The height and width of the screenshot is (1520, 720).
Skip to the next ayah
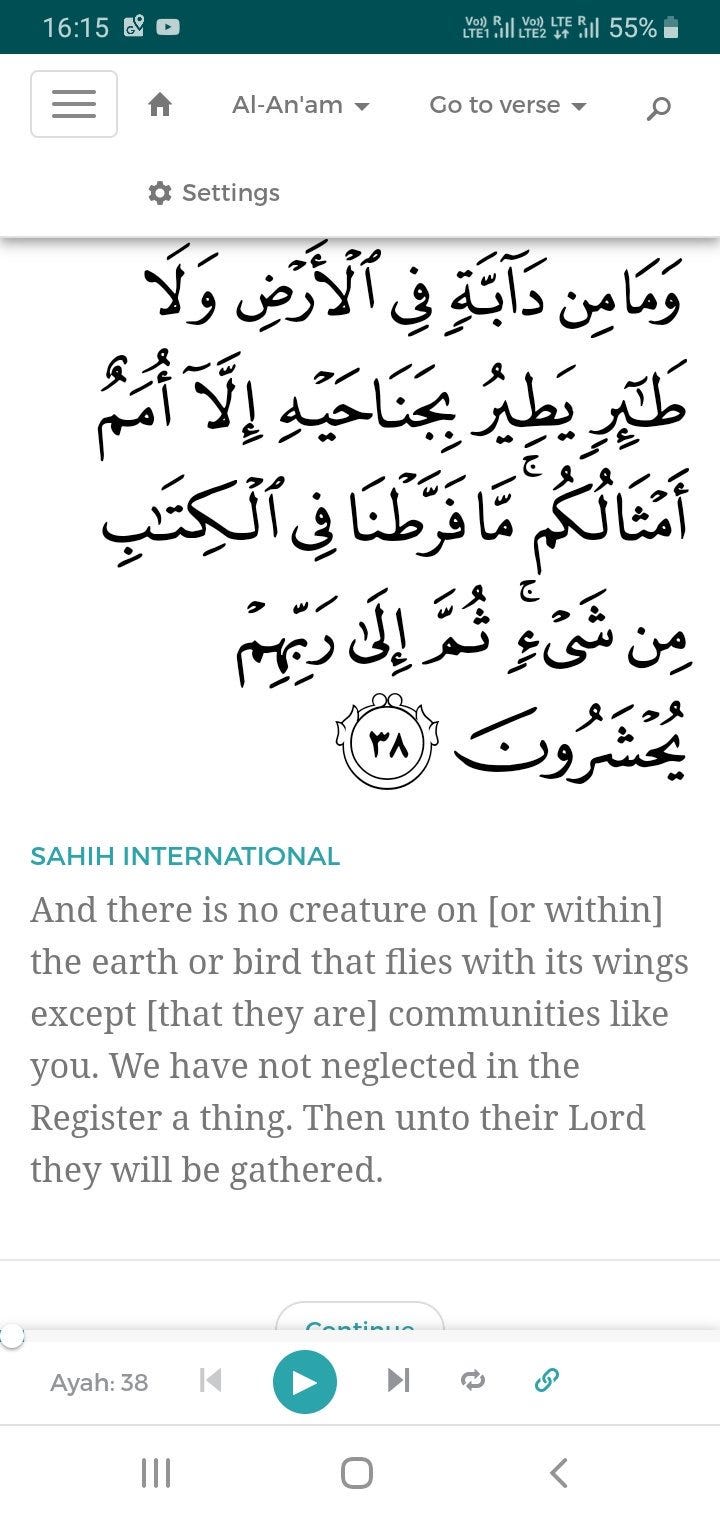coord(398,1381)
